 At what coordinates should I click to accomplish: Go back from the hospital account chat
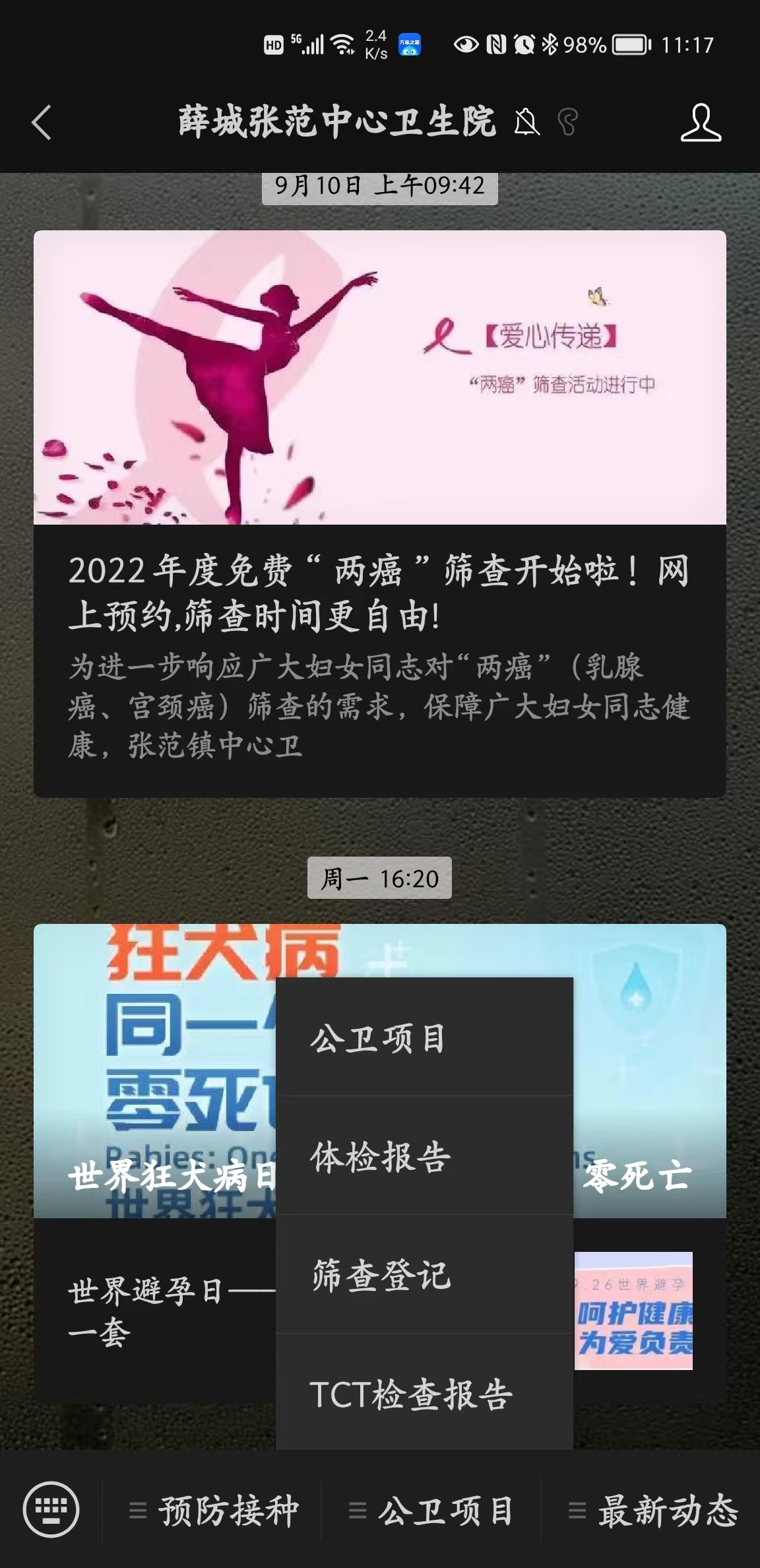pyautogui.click(x=41, y=123)
